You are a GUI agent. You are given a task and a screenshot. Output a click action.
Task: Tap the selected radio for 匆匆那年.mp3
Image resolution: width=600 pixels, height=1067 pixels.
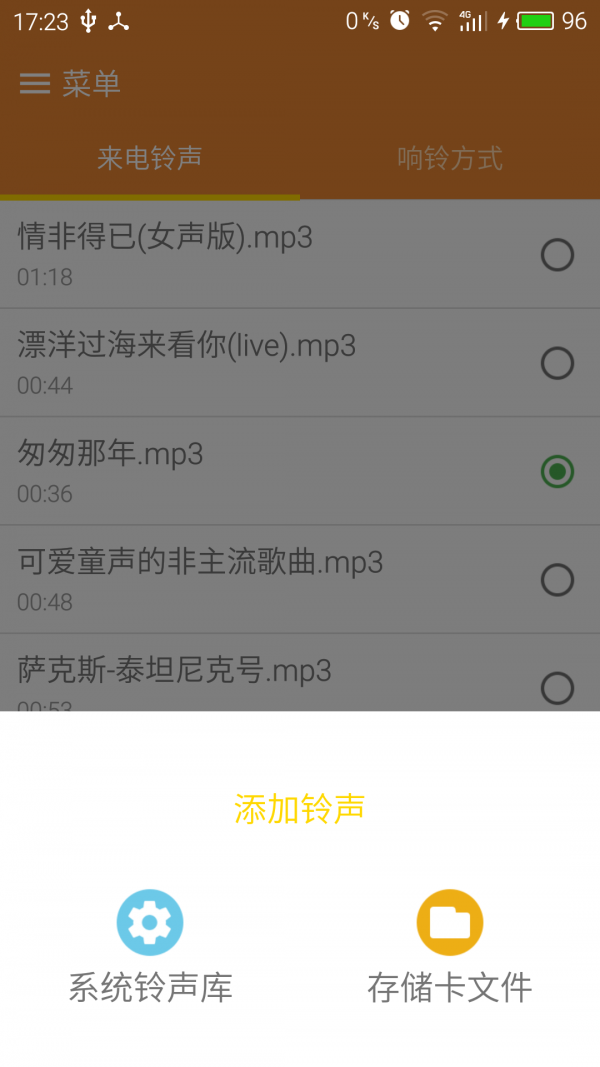click(557, 472)
